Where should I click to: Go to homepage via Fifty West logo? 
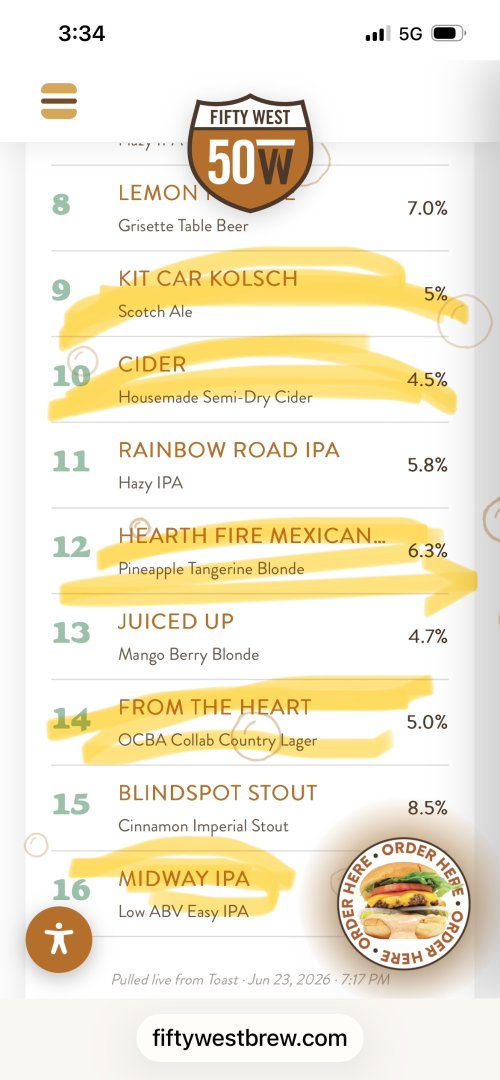251,153
